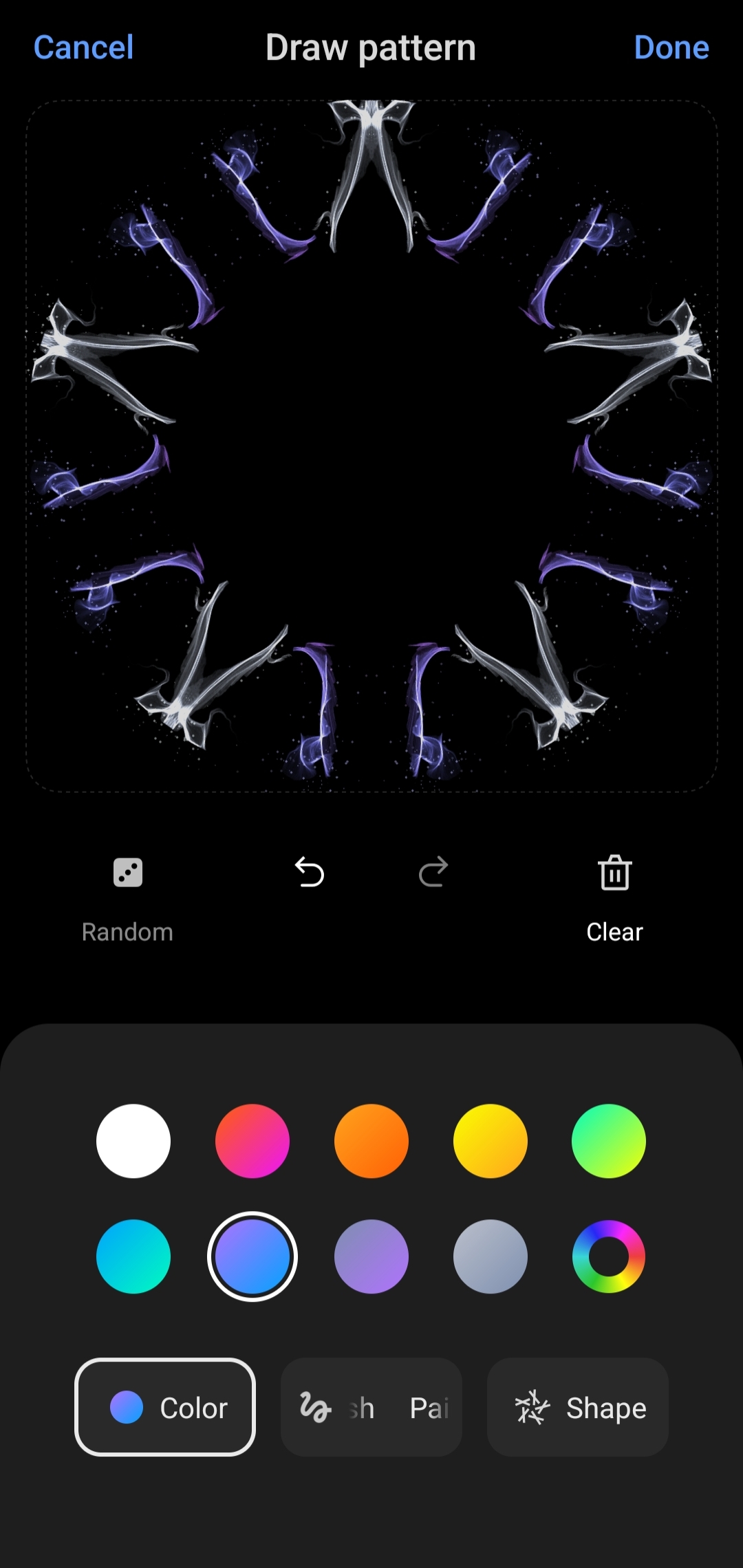743x1568 pixels.
Task: Pick the green gradient color
Action: (609, 1141)
